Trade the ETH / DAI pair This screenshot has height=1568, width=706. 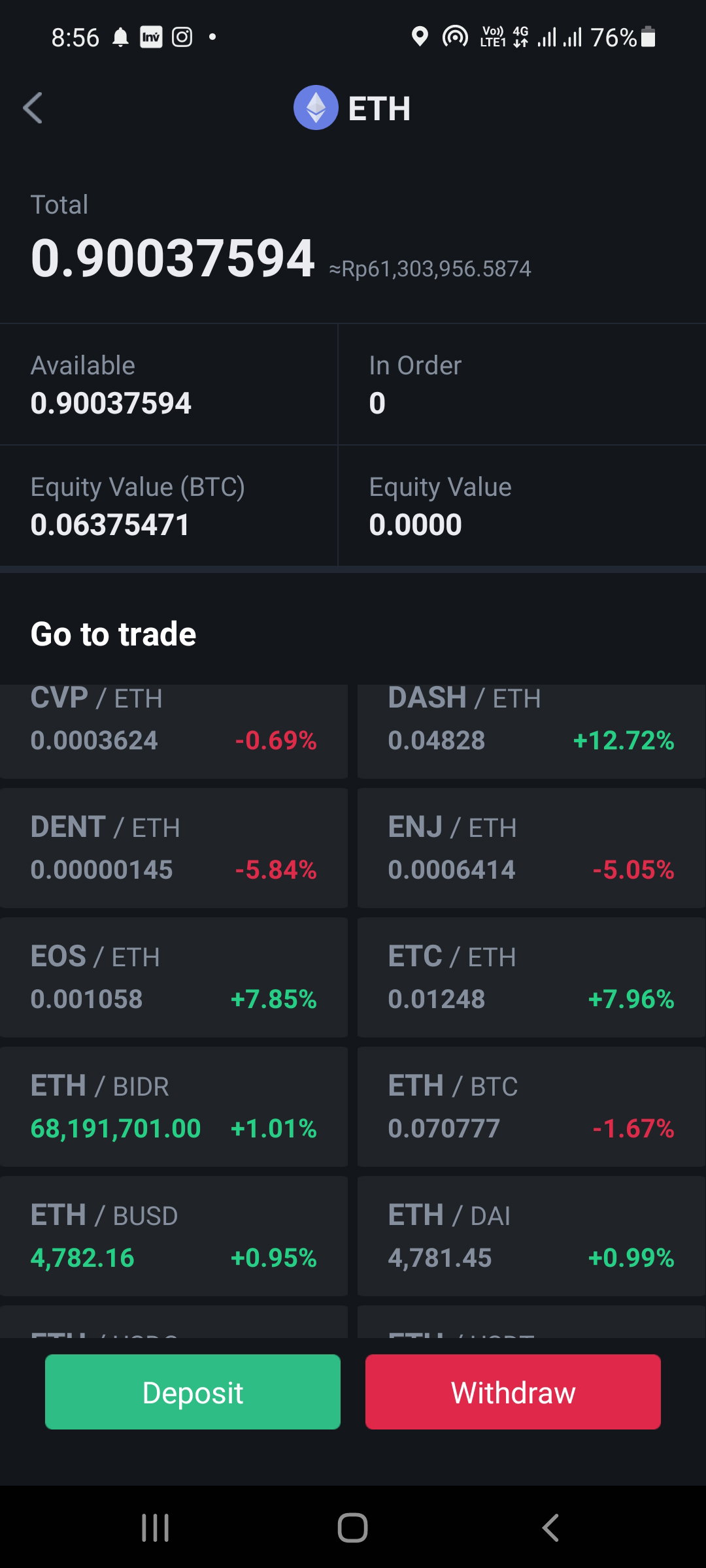point(531,1235)
